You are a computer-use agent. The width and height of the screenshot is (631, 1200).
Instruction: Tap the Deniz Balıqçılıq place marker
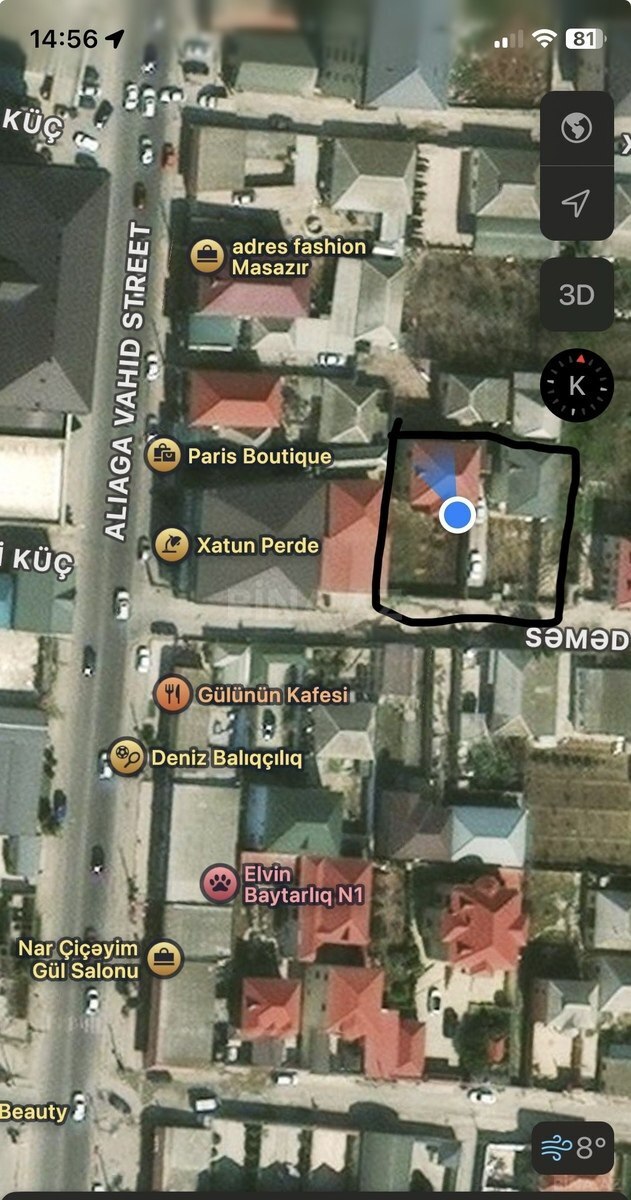tap(126, 757)
